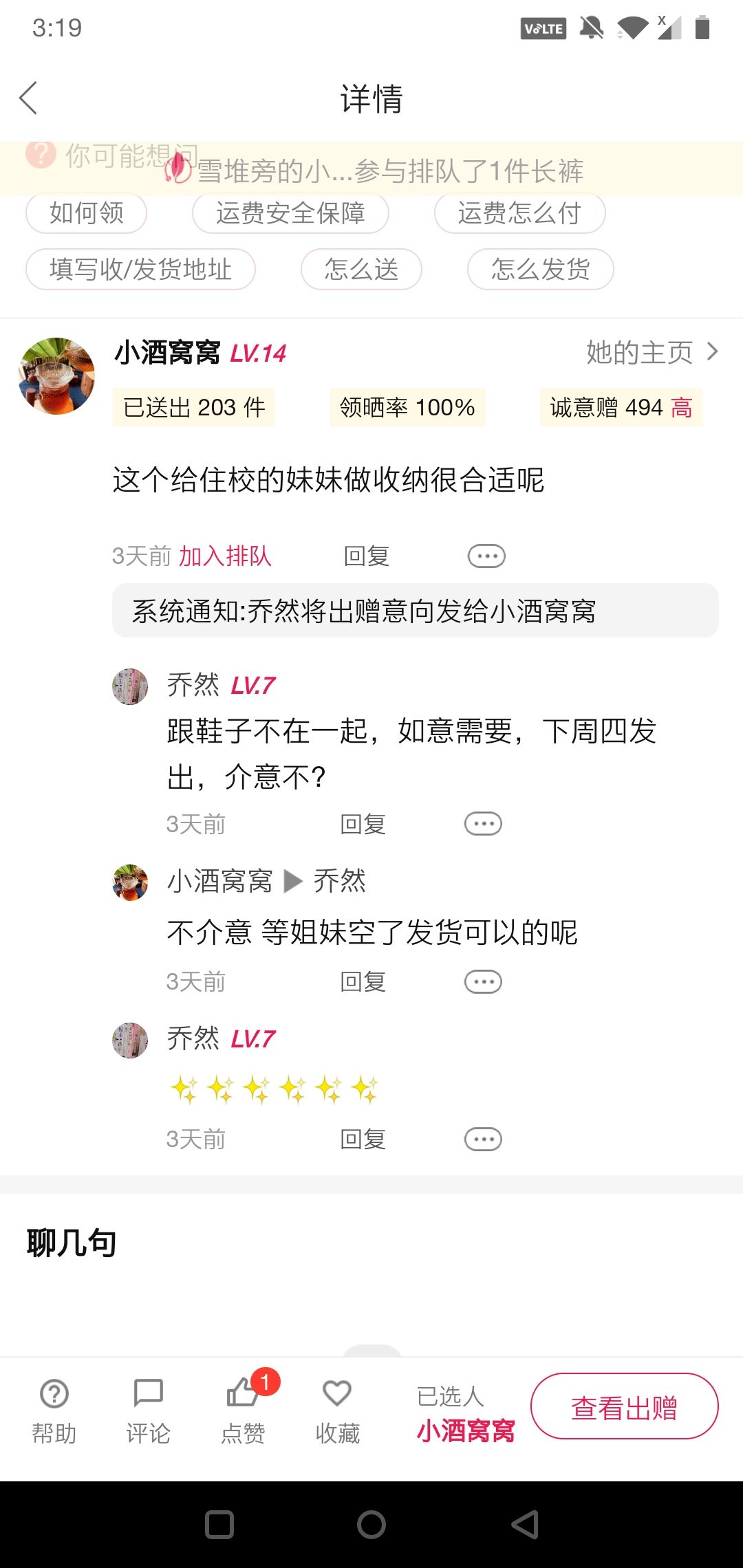743x1568 pixels.
Task: Select the 如何领 question chip
Action: coord(87,213)
